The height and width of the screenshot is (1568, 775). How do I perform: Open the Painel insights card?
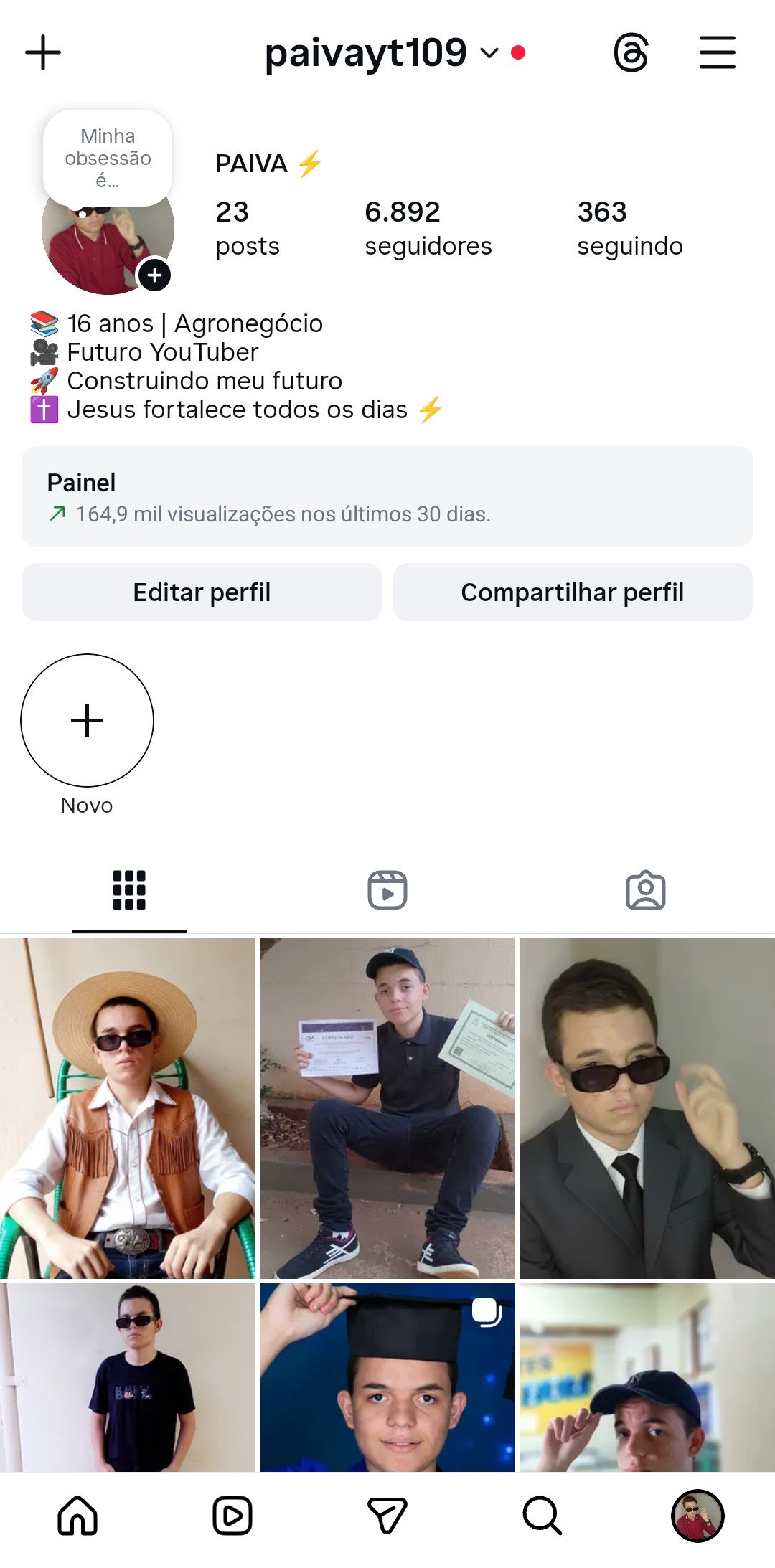[x=387, y=496]
